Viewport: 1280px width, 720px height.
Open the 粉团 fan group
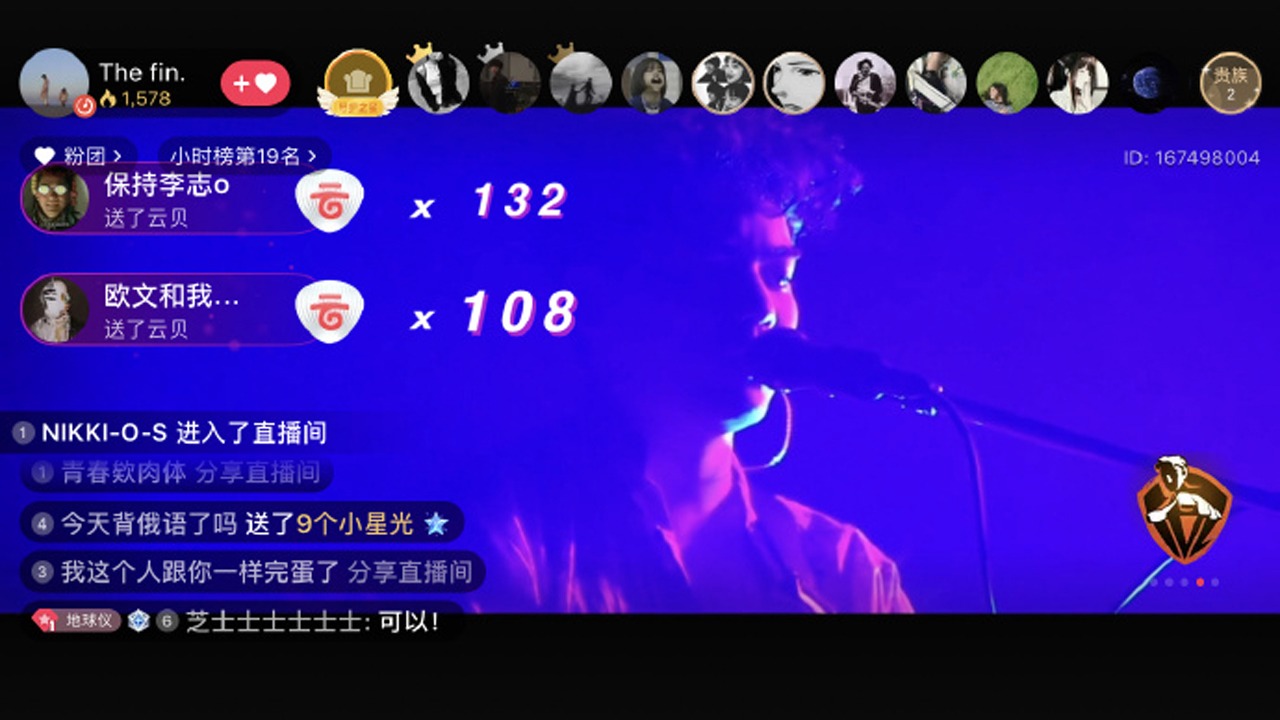(x=78, y=156)
